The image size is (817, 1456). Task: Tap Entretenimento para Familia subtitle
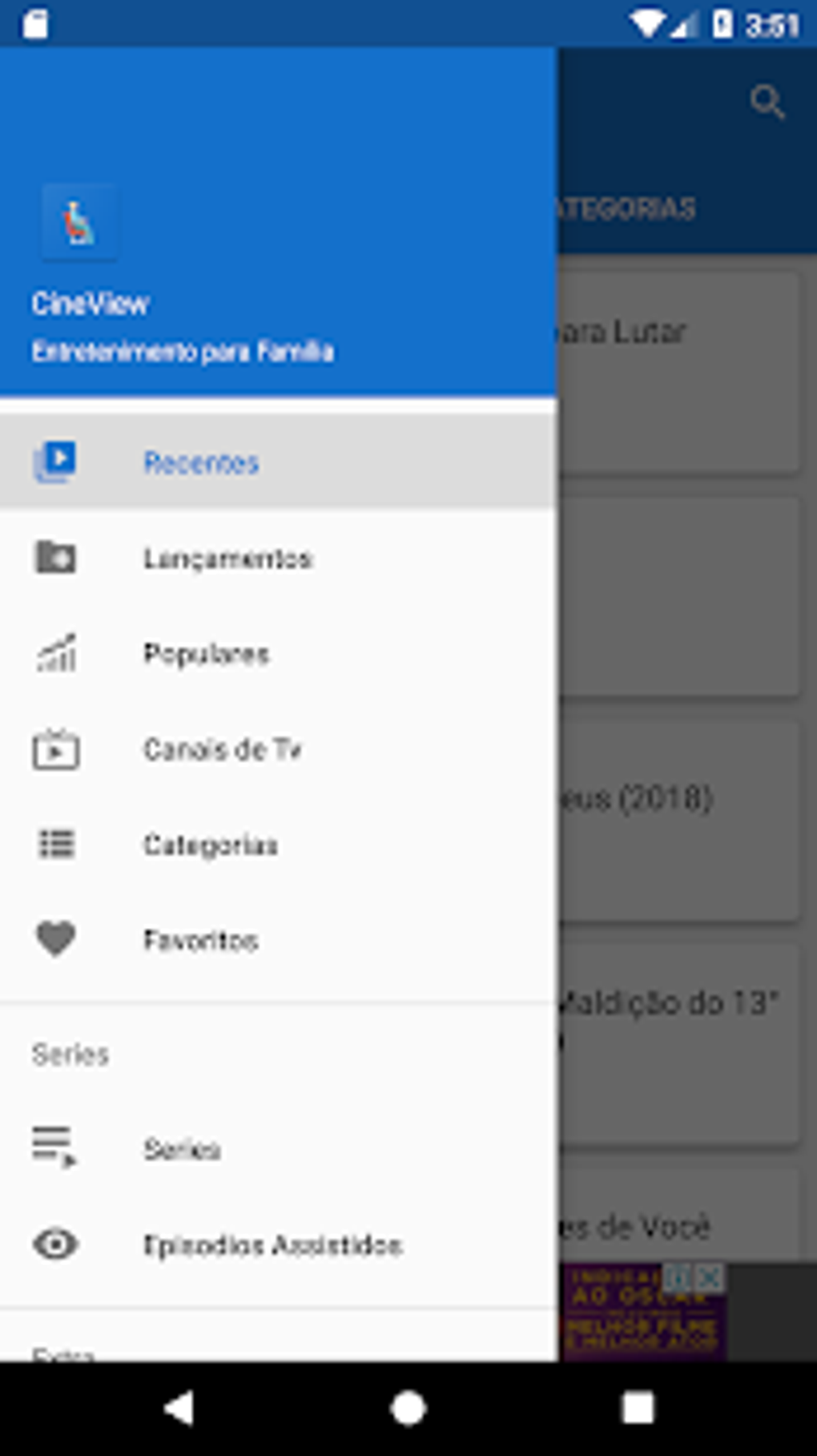tap(185, 350)
